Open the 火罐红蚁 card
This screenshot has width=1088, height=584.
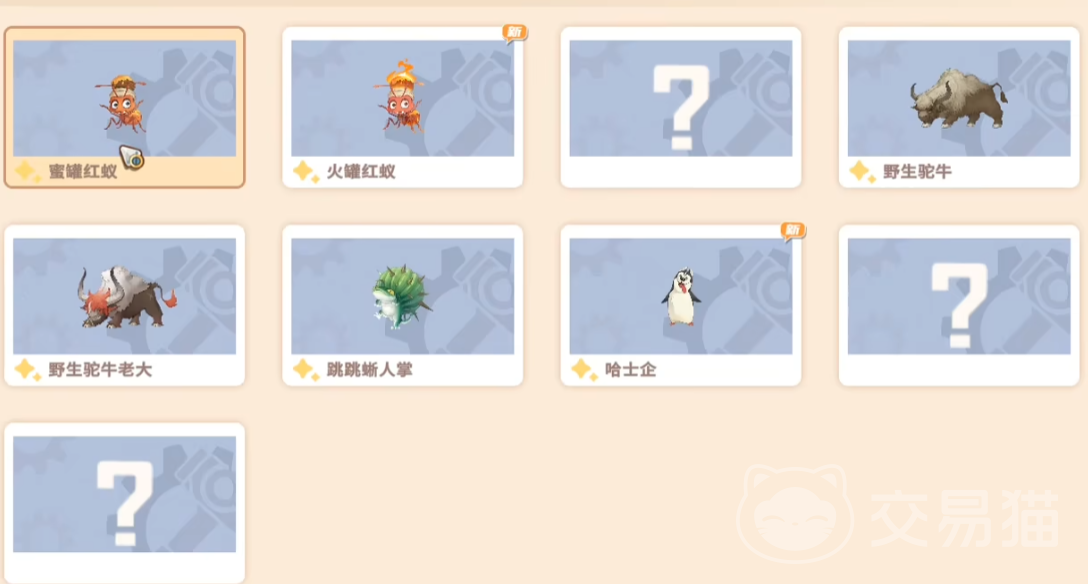(402, 107)
